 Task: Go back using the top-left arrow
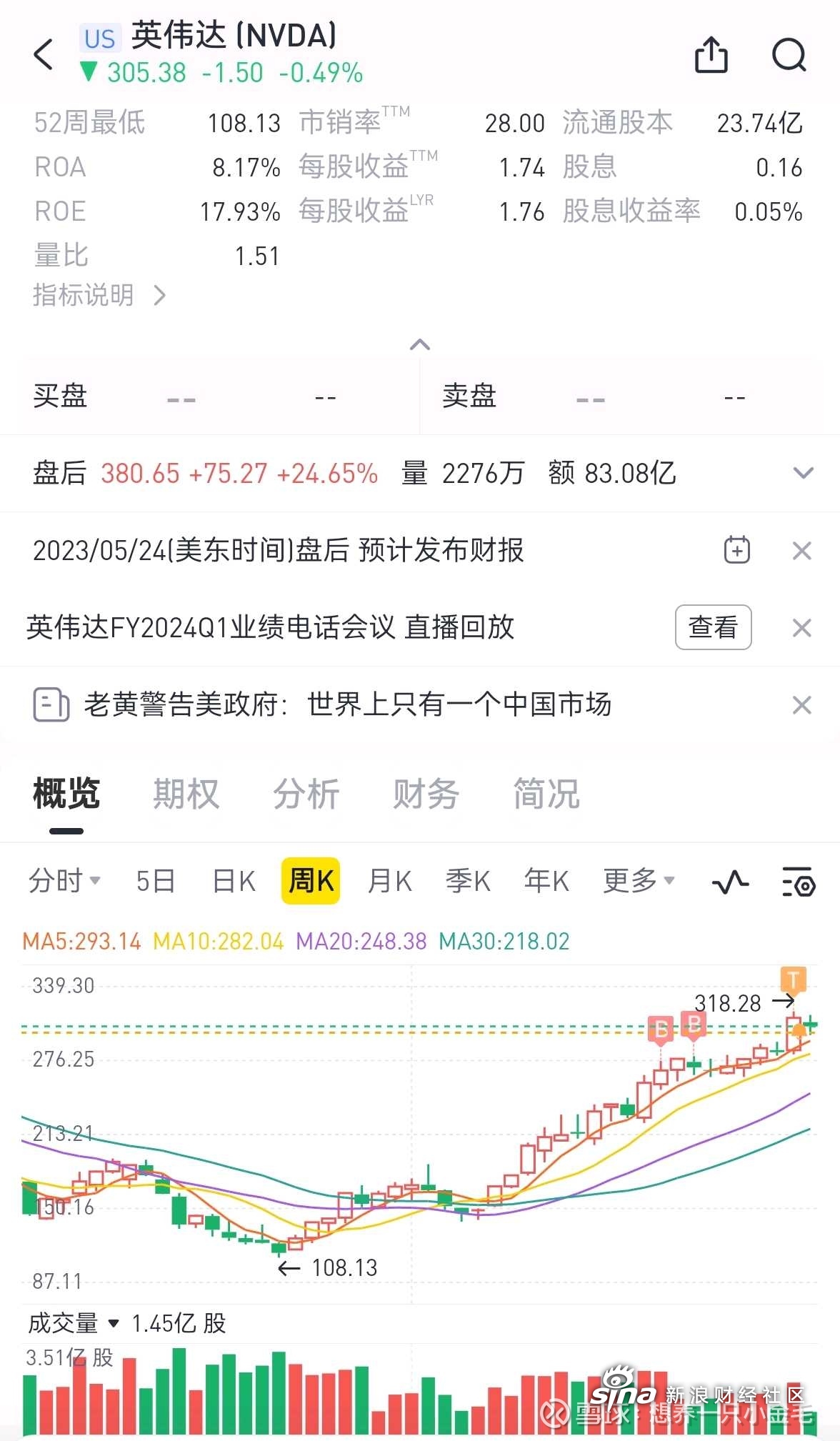click(44, 54)
